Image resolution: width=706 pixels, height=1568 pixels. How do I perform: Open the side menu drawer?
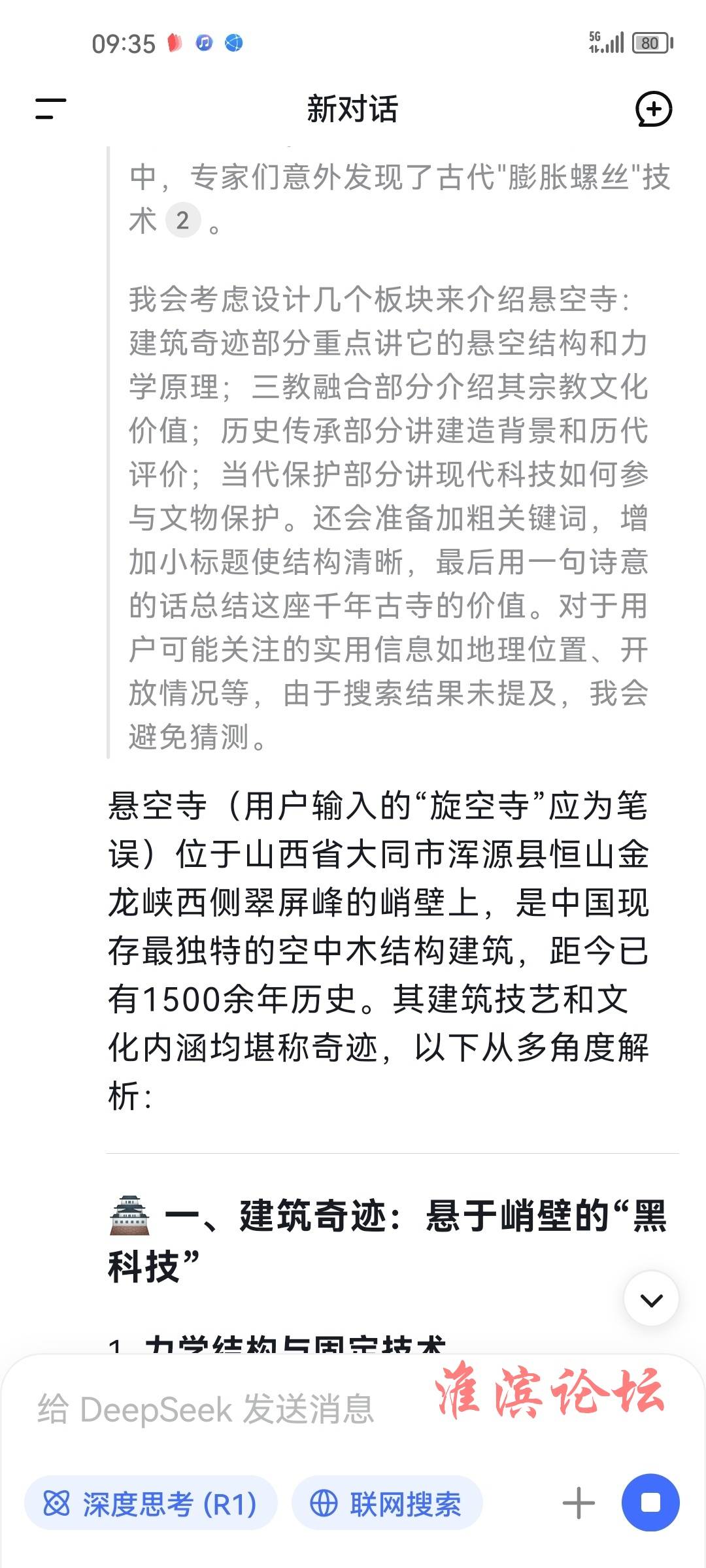pos(50,108)
